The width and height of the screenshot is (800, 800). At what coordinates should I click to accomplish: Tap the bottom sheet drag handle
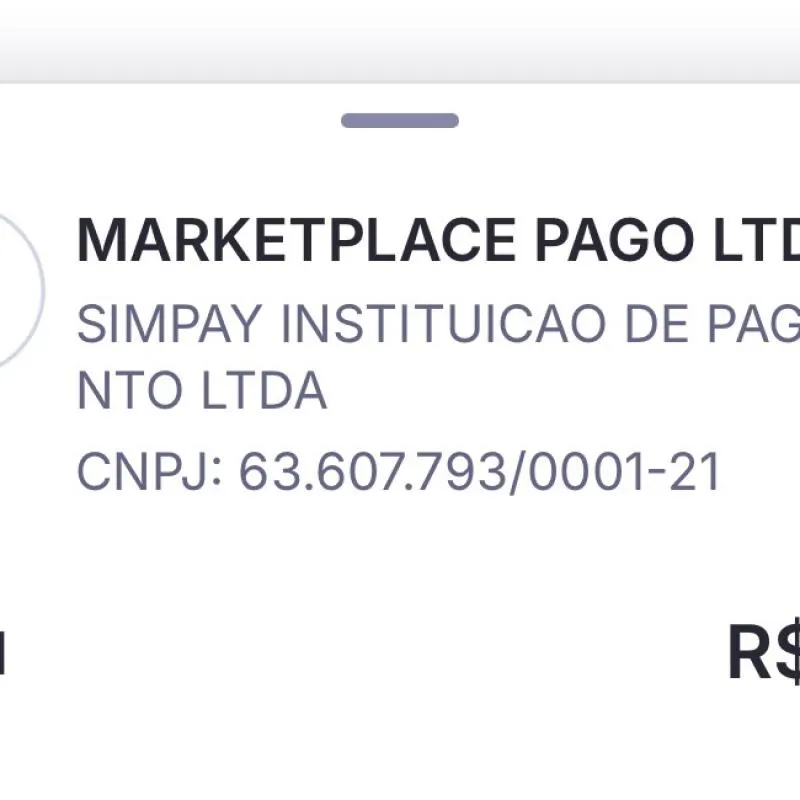click(400, 121)
